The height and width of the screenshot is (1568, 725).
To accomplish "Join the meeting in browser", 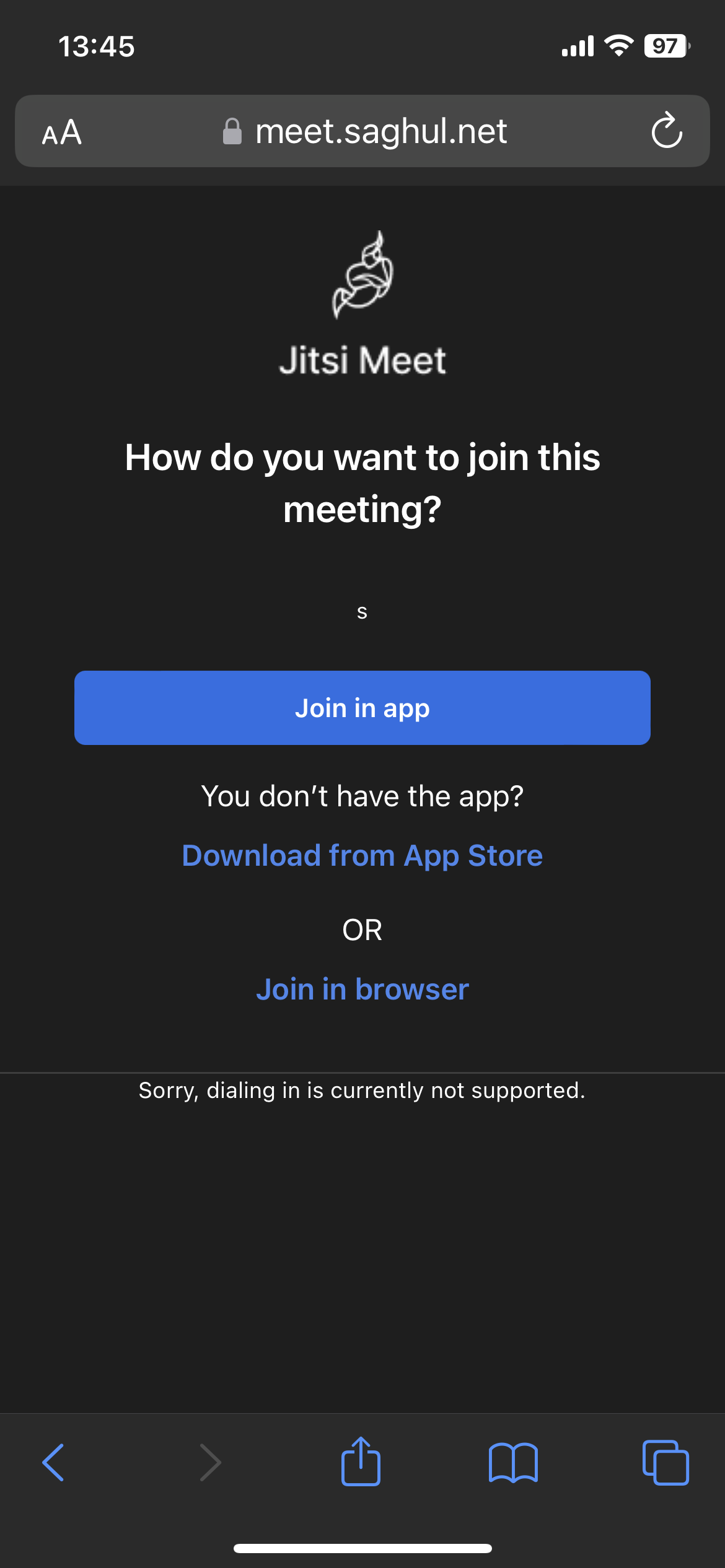I will (x=362, y=989).
